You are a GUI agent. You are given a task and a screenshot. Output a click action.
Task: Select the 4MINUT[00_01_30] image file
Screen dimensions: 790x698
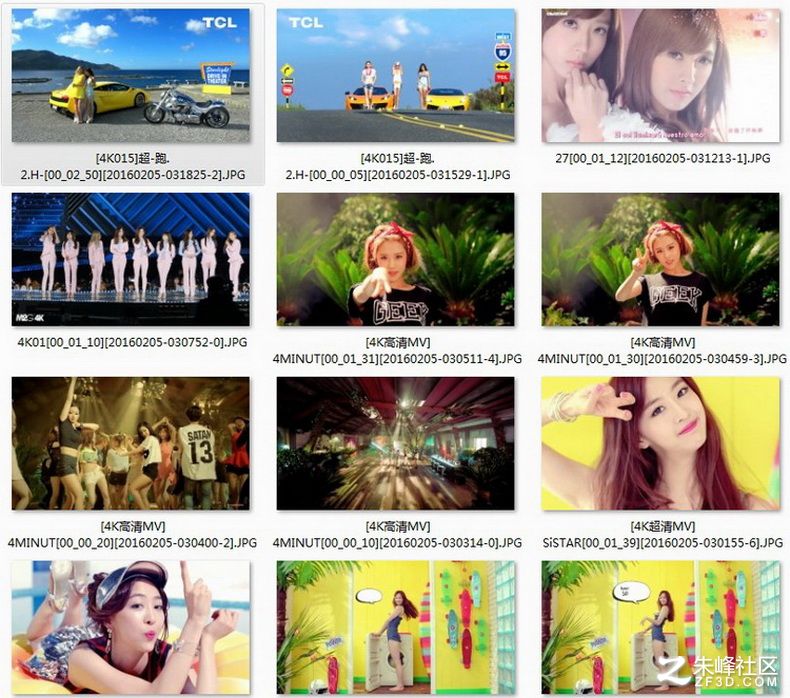[x=661, y=260]
